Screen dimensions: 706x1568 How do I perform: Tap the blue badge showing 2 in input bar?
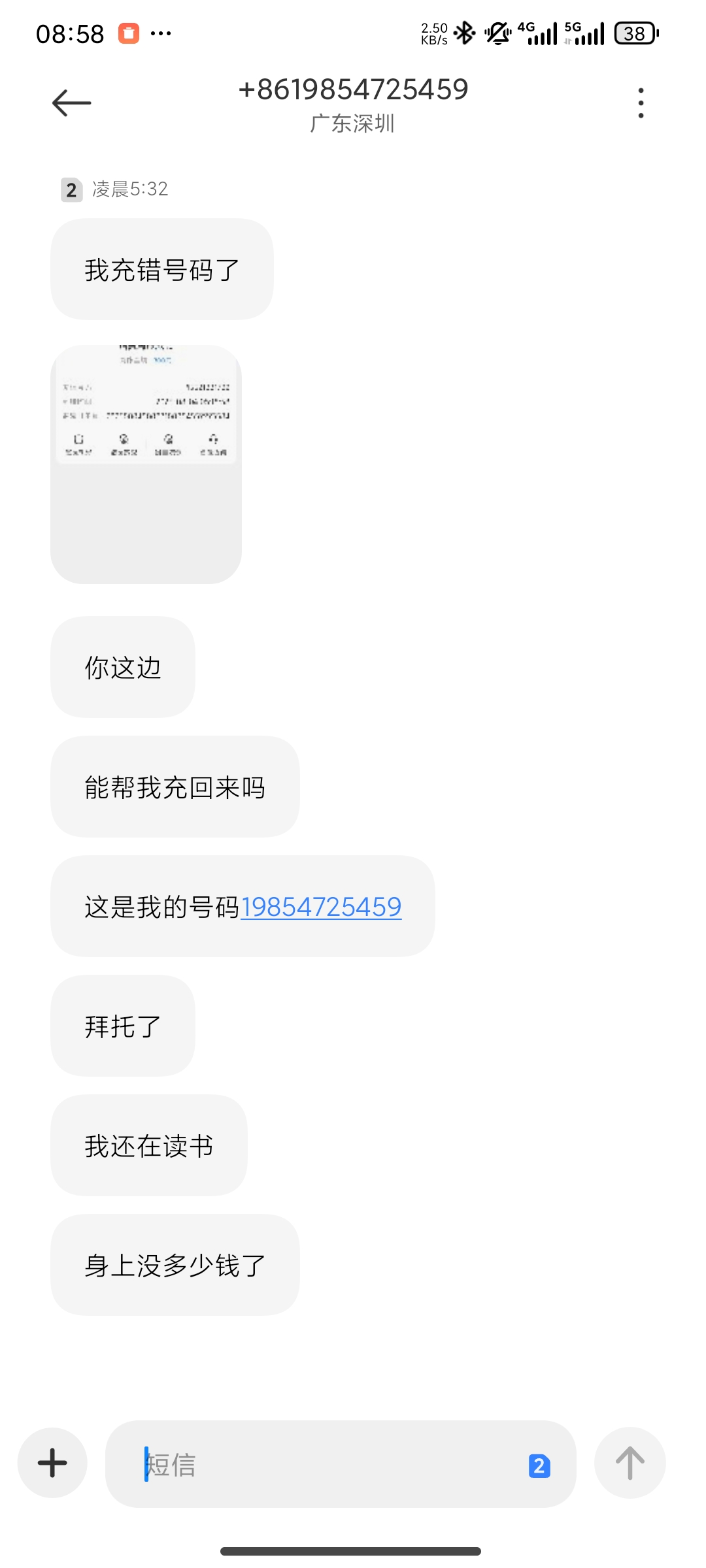tap(538, 1463)
